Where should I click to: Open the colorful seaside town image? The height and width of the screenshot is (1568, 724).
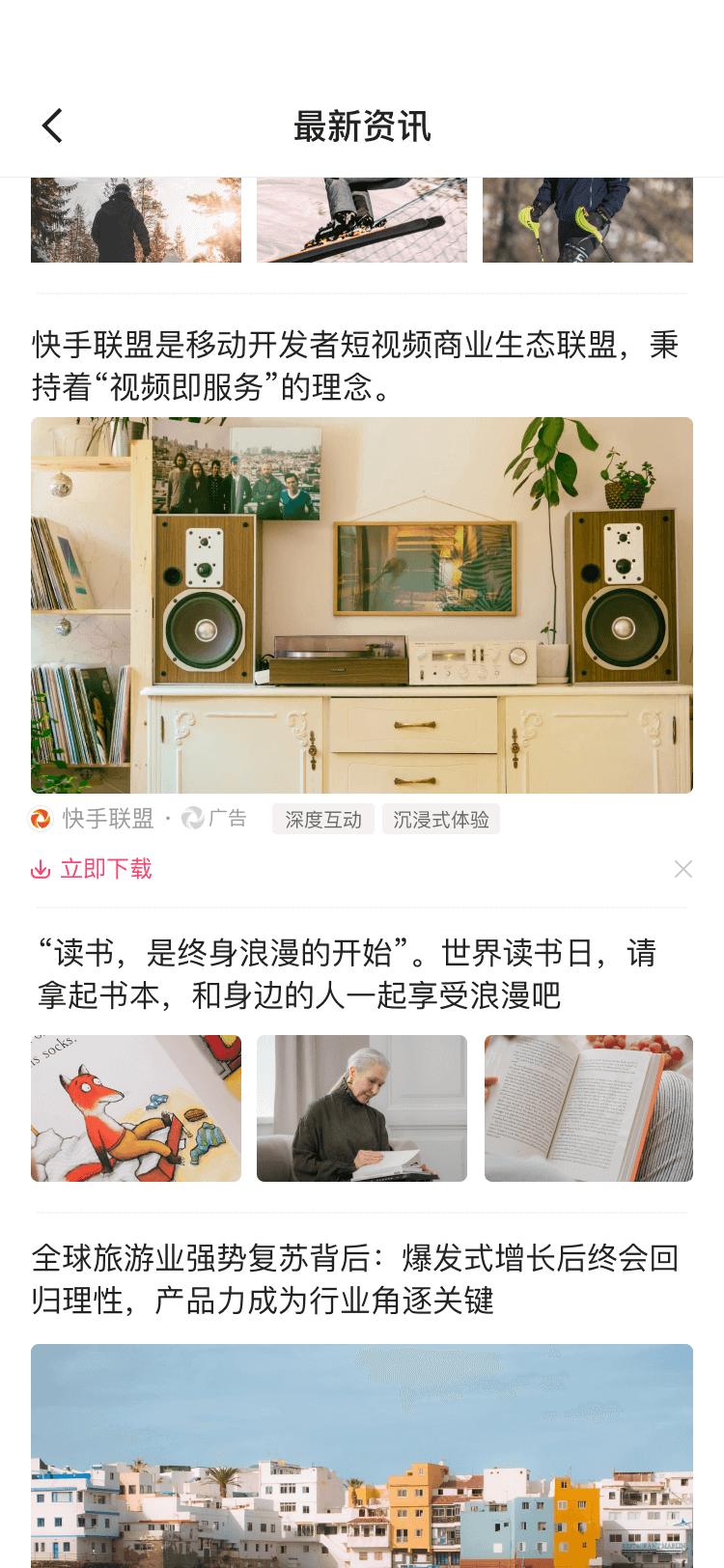pos(362,1456)
